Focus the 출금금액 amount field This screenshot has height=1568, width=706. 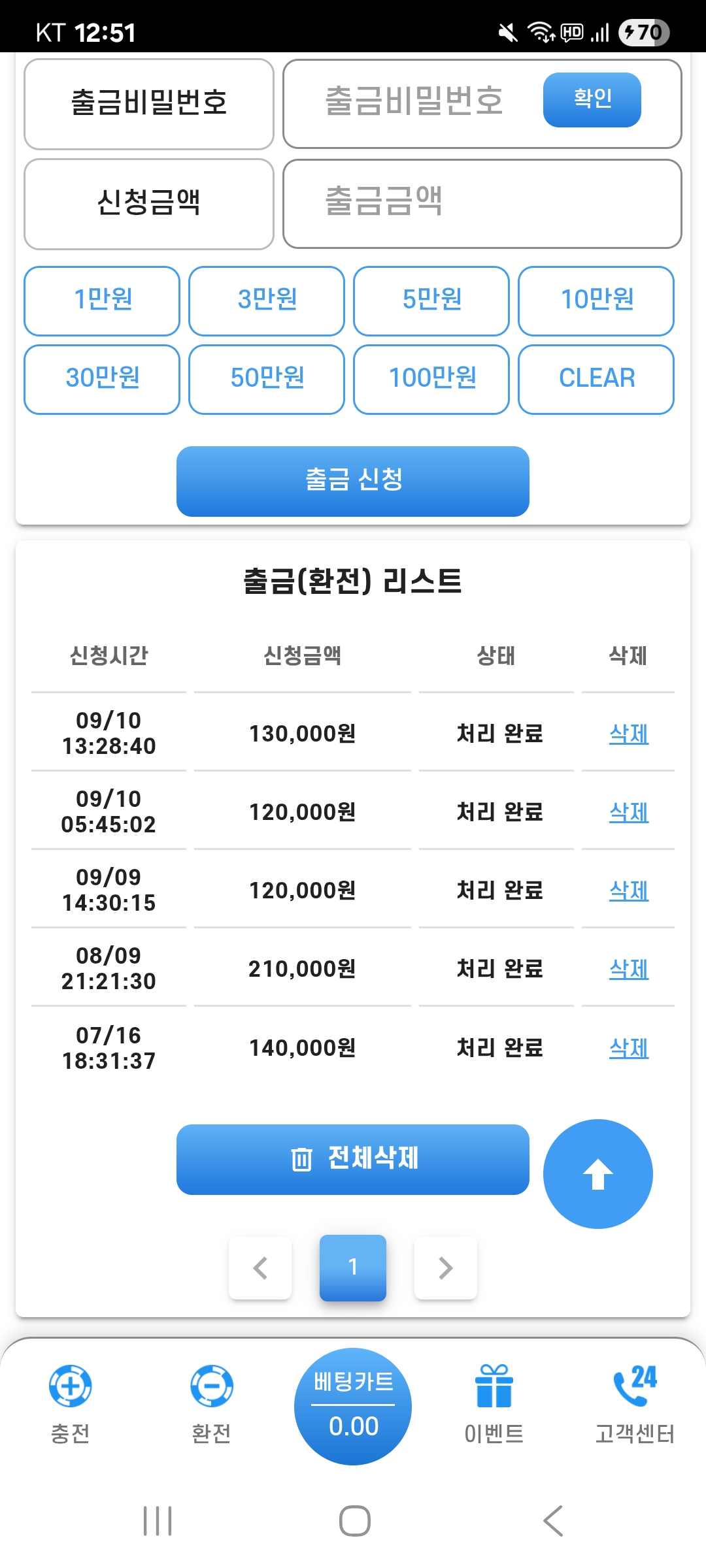click(482, 203)
